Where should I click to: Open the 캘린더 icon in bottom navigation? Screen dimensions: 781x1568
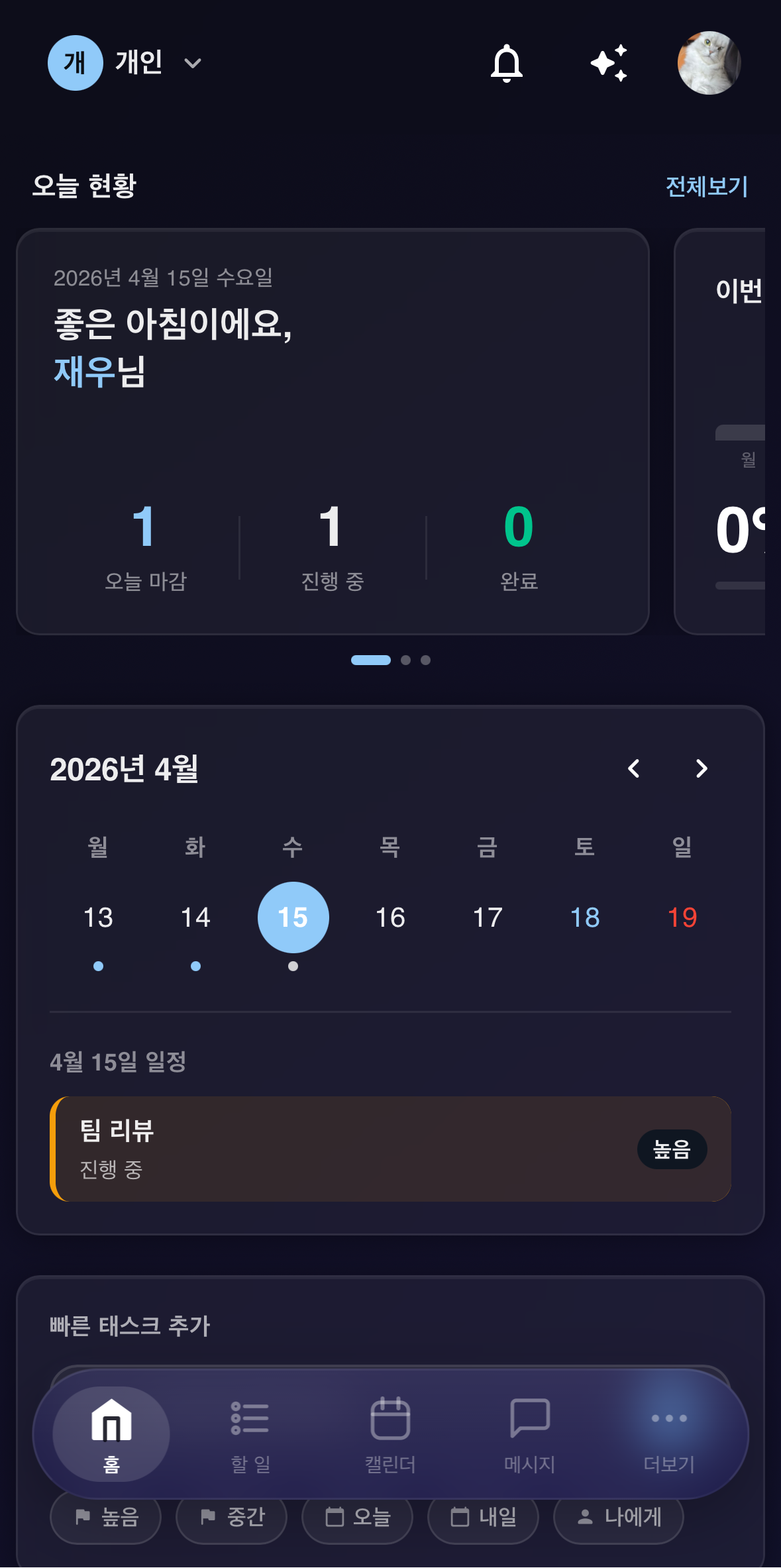pos(390,1420)
